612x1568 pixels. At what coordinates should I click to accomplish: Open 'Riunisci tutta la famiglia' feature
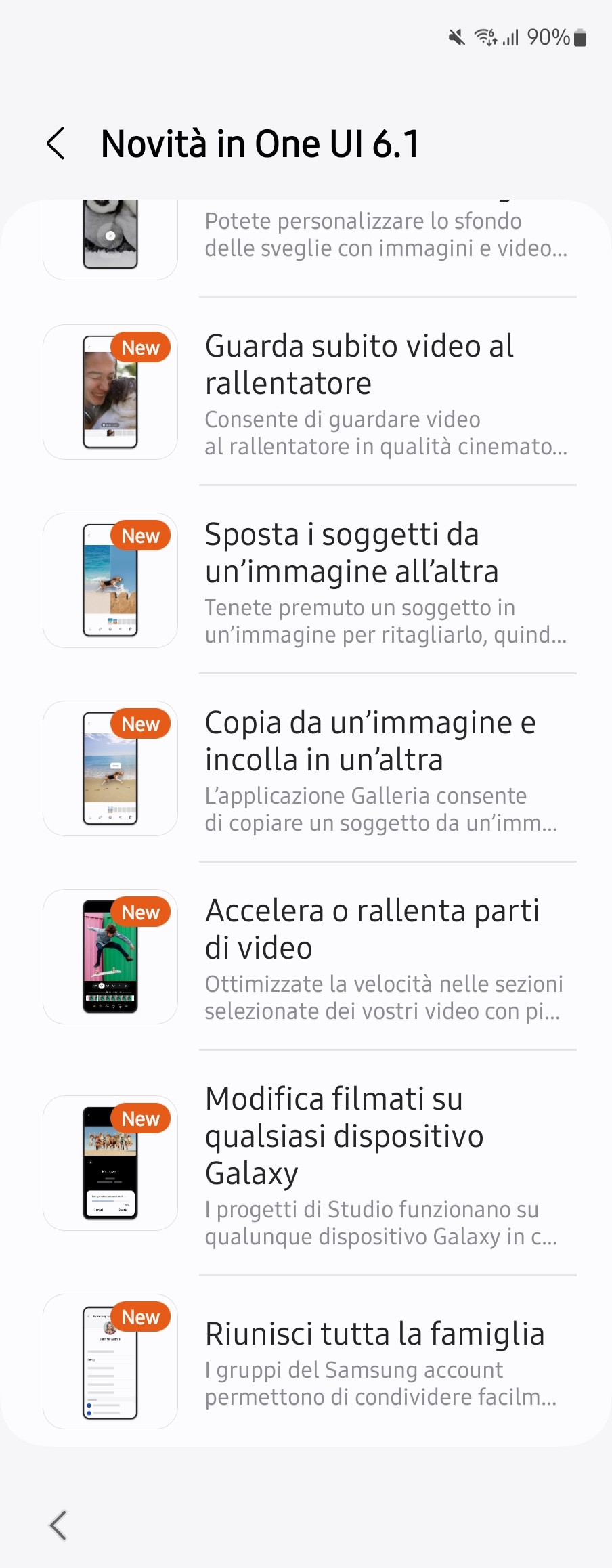click(x=386, y=1362)
